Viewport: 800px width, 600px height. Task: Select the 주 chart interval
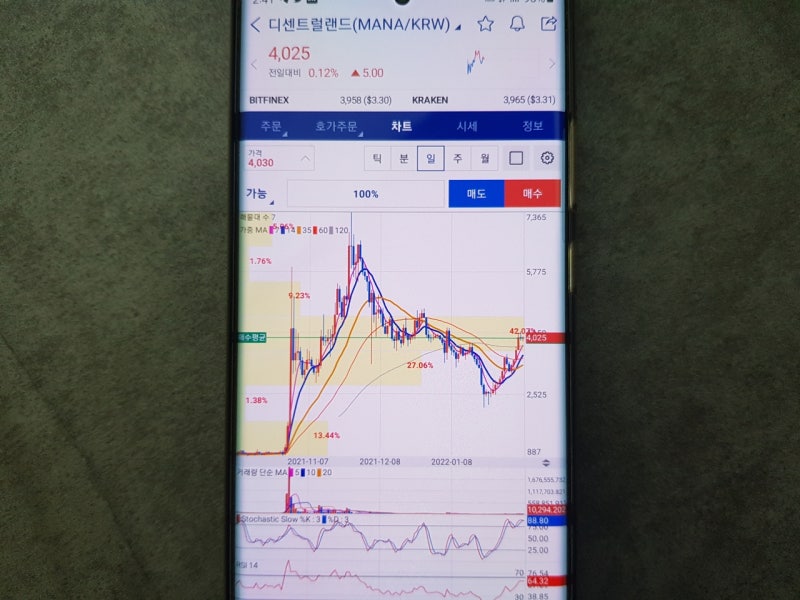click(457, 158)
